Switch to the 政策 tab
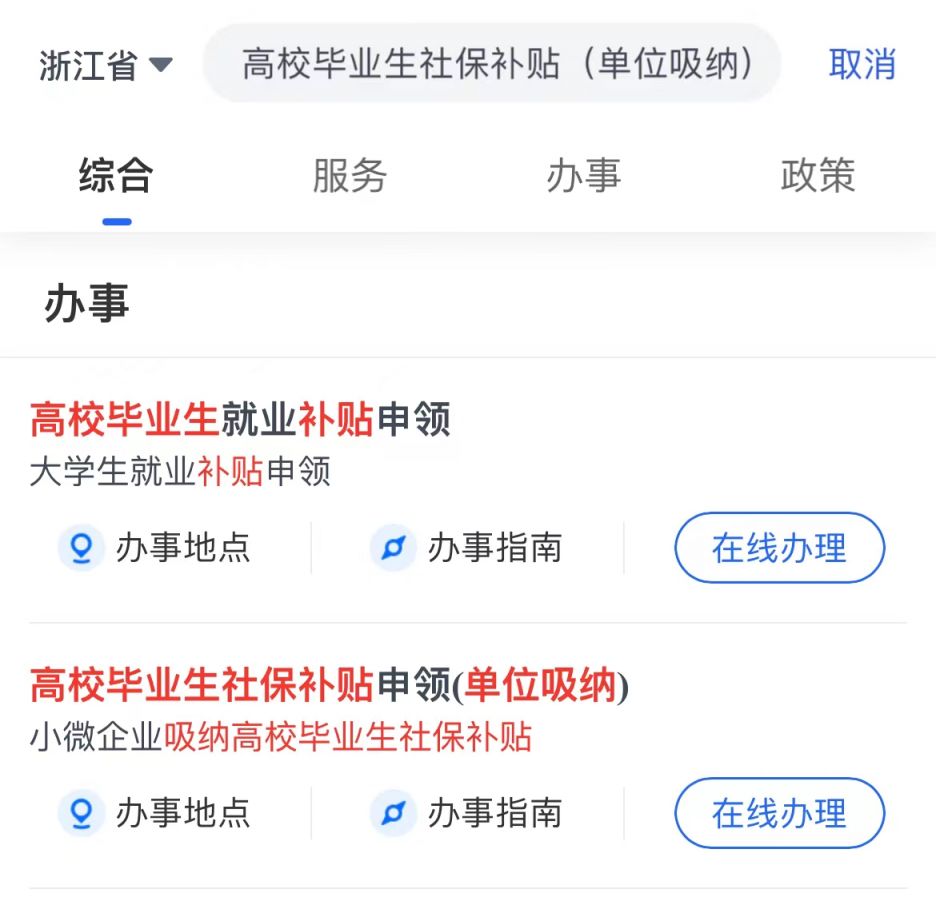 (x=817, y=176)
